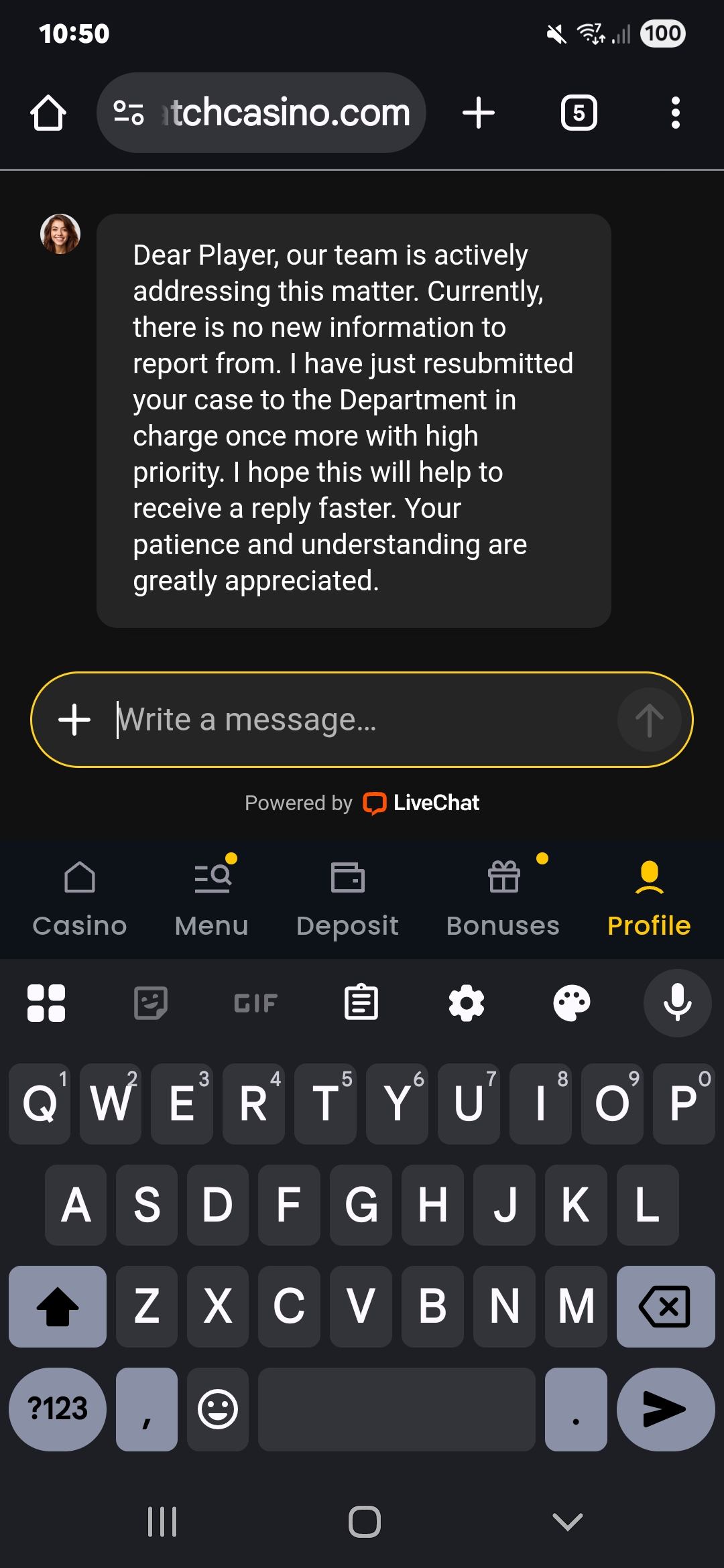The image size is (724, 1568).
Task: Start voice typing with microphone
Action: pos(677,1003)
